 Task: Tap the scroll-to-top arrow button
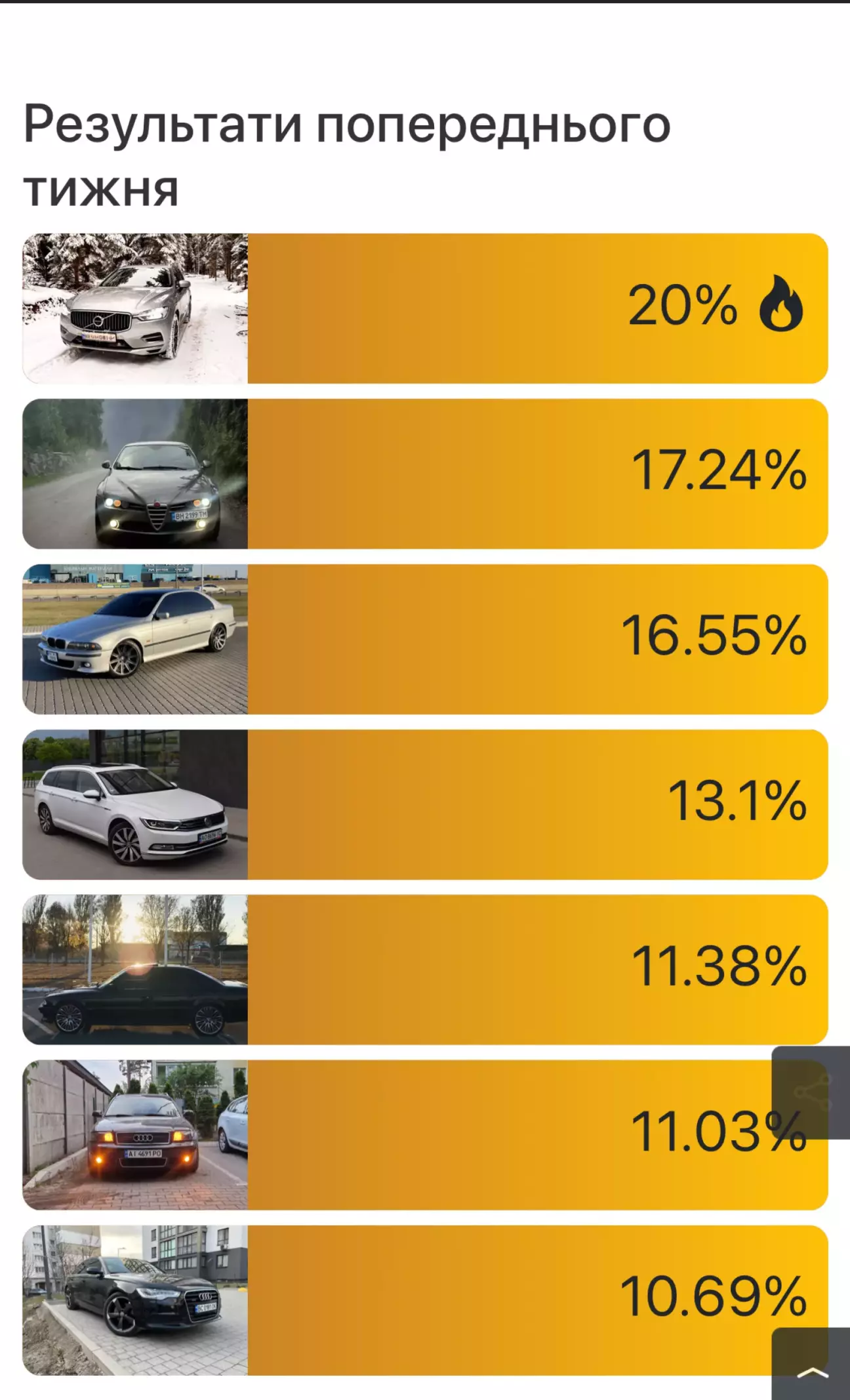(x=811, y=1365)
